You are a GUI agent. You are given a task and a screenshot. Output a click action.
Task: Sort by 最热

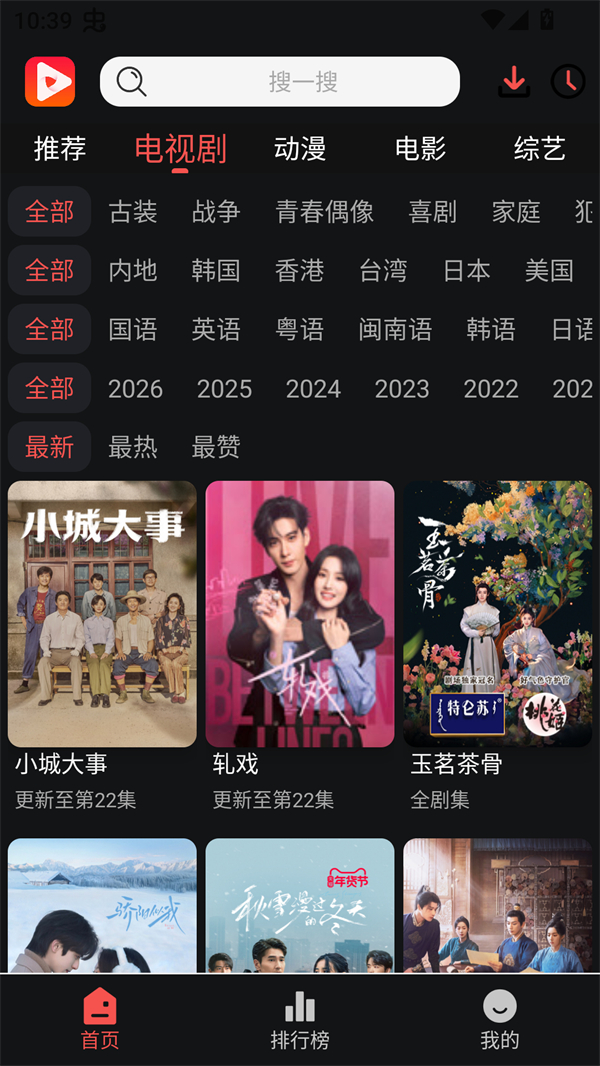tap(133, 447)
